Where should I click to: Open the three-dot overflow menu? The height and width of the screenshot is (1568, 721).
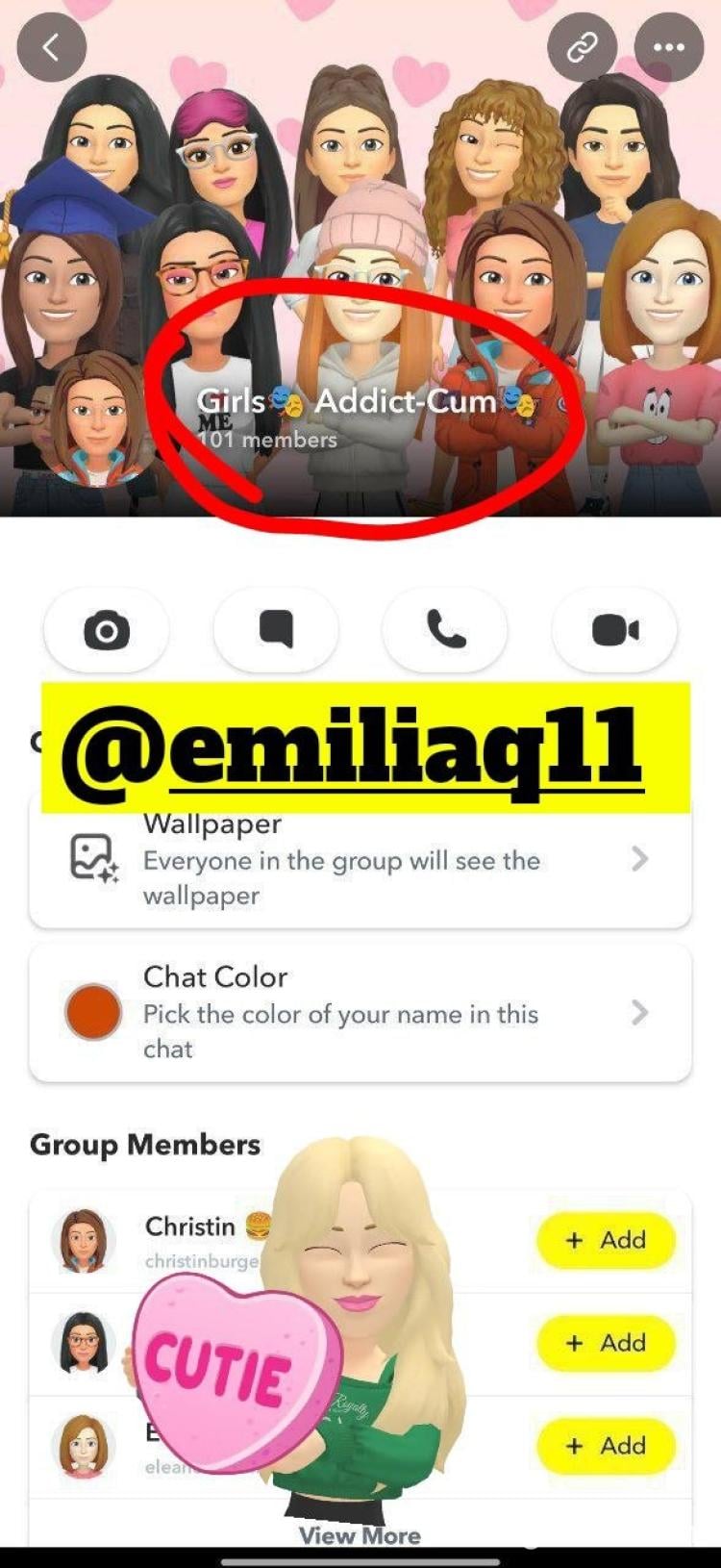point(668,46)
